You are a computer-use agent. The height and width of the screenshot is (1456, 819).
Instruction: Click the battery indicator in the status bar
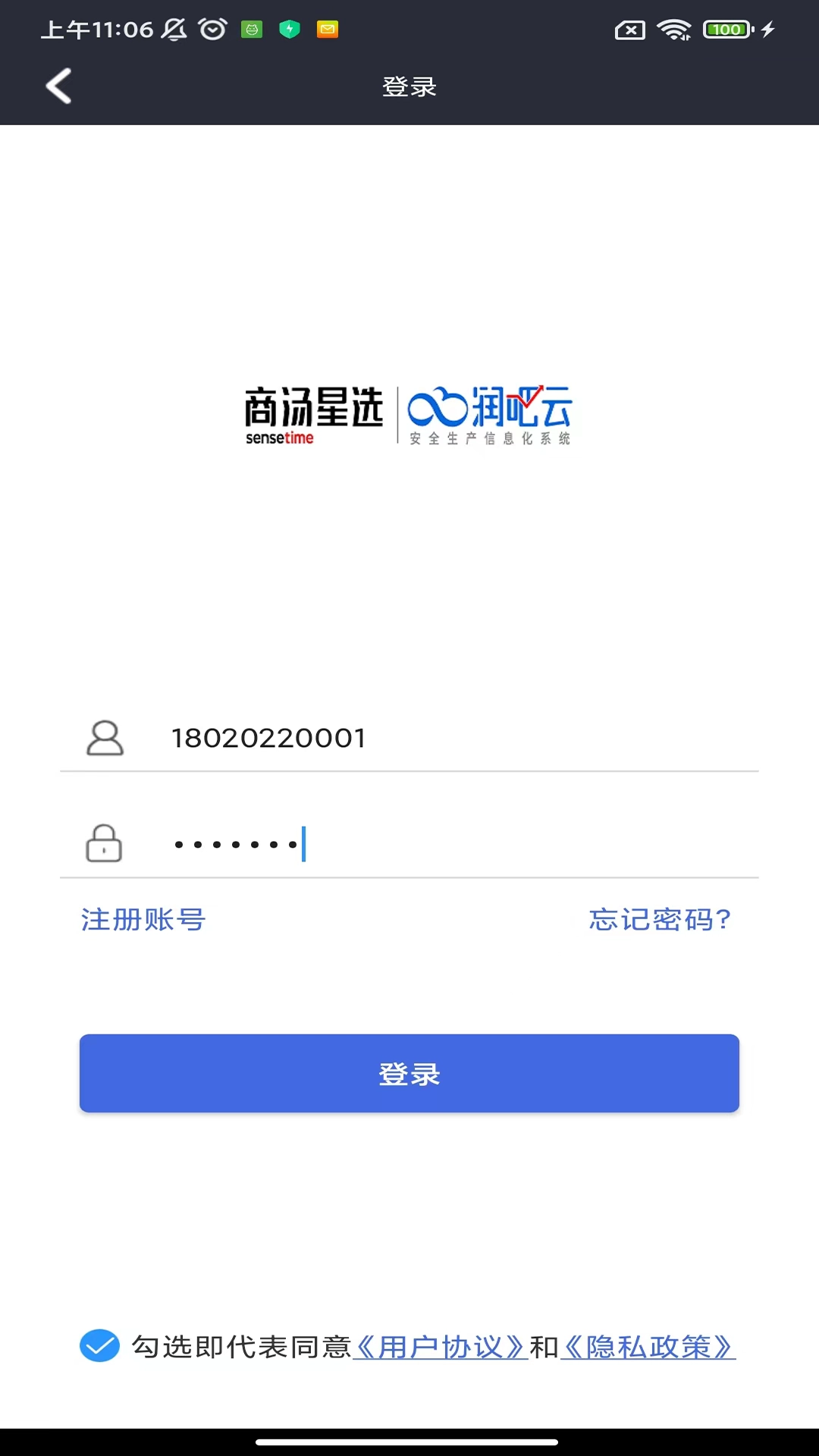[x=726, y=30]
